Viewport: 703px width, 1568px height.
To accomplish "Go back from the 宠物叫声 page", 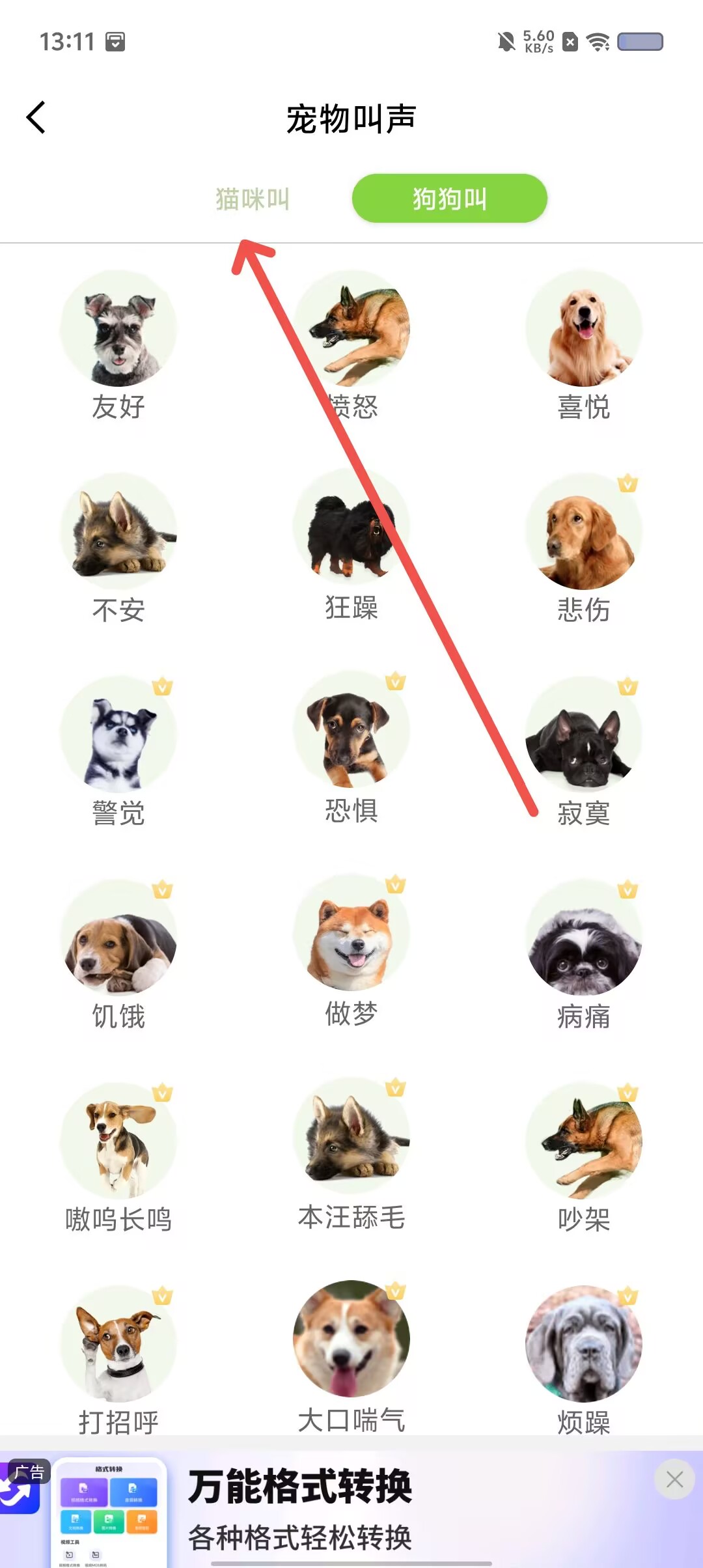I will [36, 118].
